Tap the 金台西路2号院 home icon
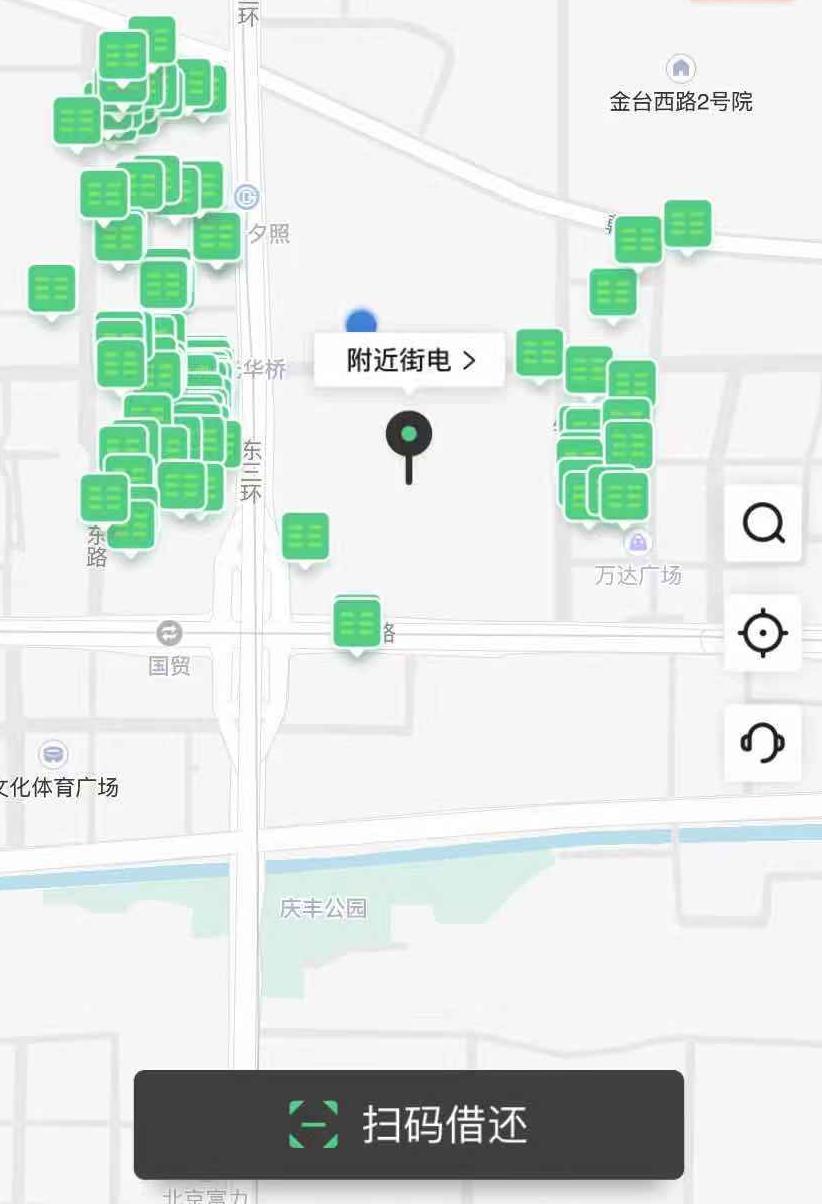The image size is (822, 1204). [682, 67]
